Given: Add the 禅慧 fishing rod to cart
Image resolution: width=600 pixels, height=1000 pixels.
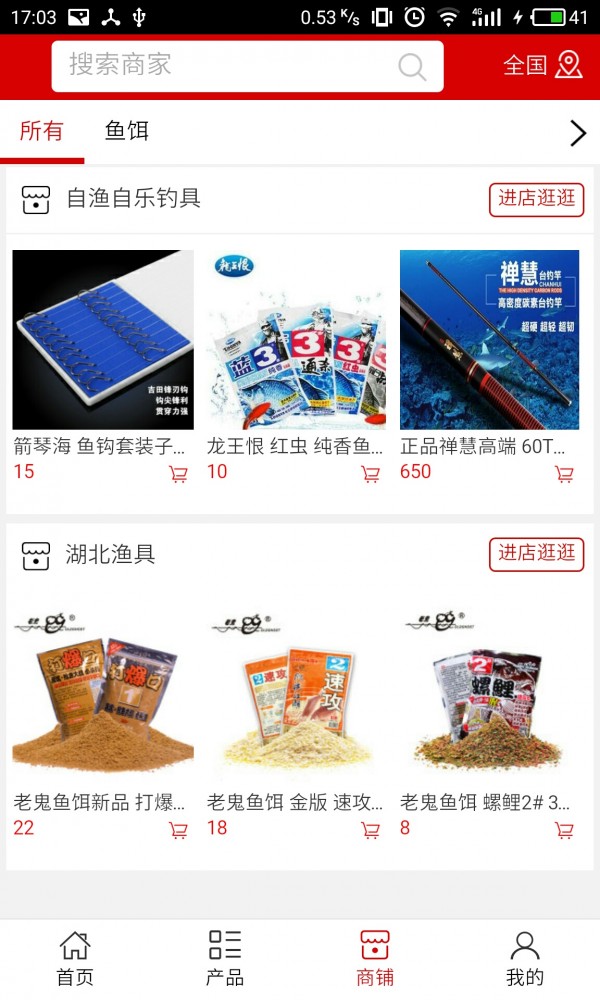Looking at the screenshot, I should [x=564, y=474].
